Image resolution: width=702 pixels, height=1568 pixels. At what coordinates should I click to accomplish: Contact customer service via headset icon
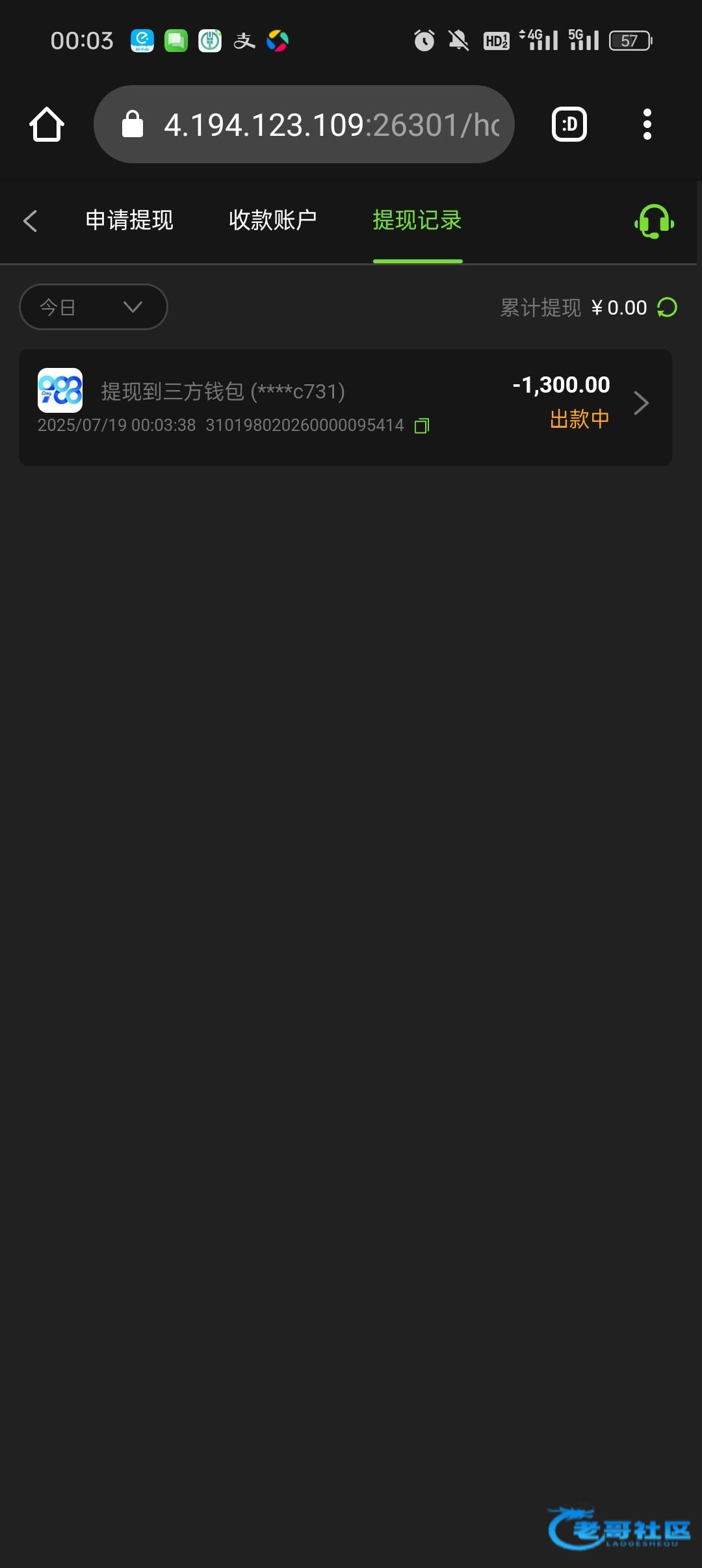point(654,222)
